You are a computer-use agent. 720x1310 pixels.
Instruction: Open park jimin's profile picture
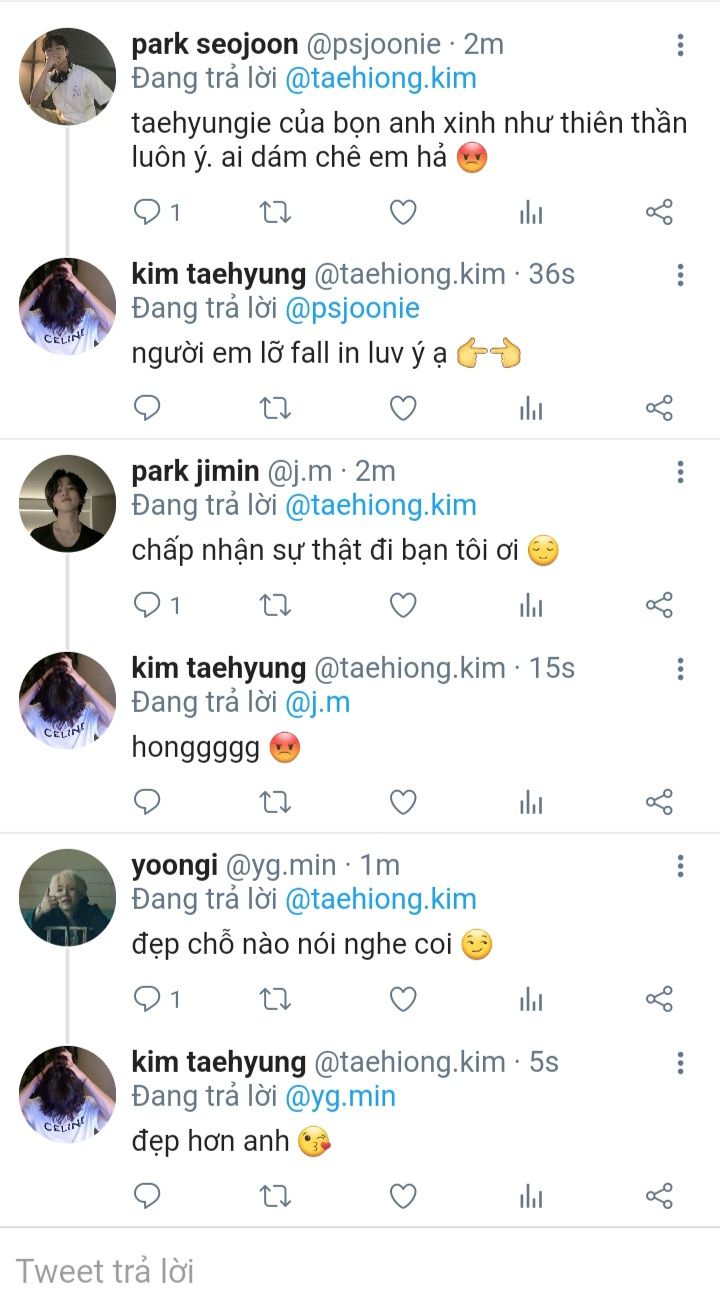pyautogui.click(x=67, y=504)
